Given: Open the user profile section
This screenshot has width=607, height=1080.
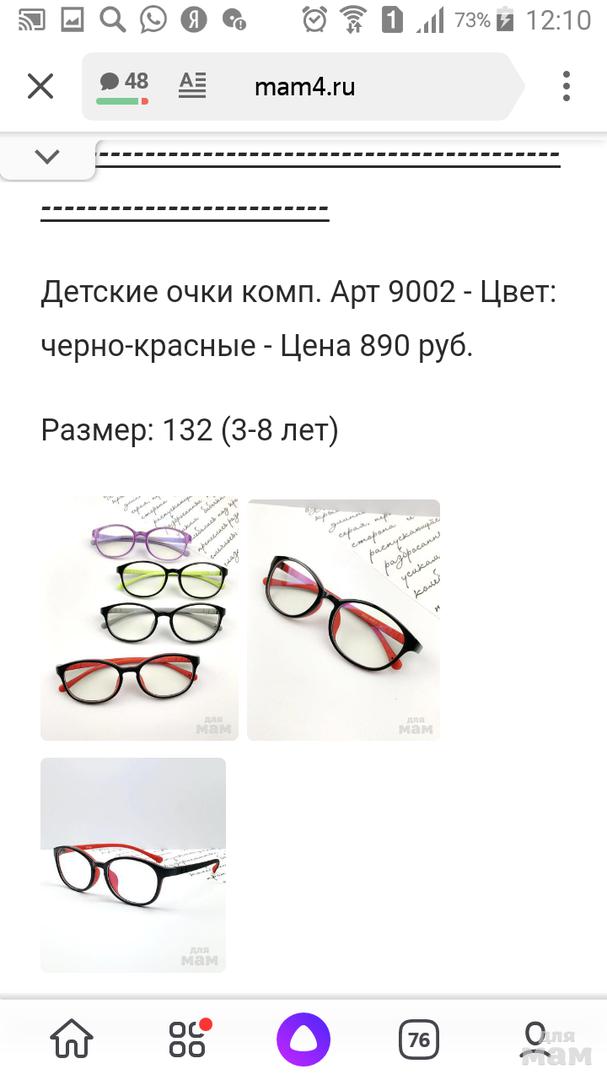Looking at the screenshot, I should (x=536, y=1040).
